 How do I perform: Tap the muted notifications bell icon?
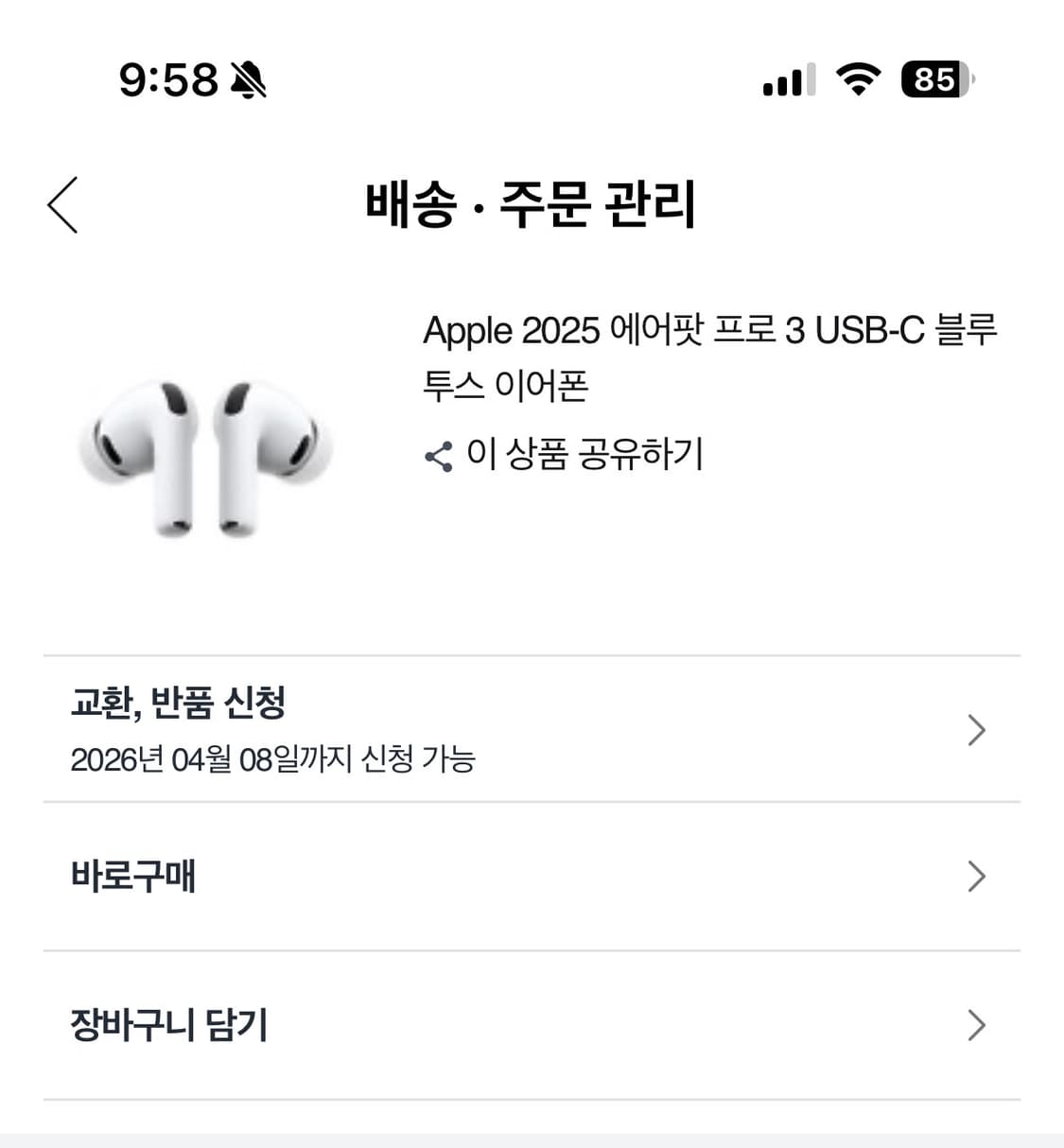click(248, 81)
